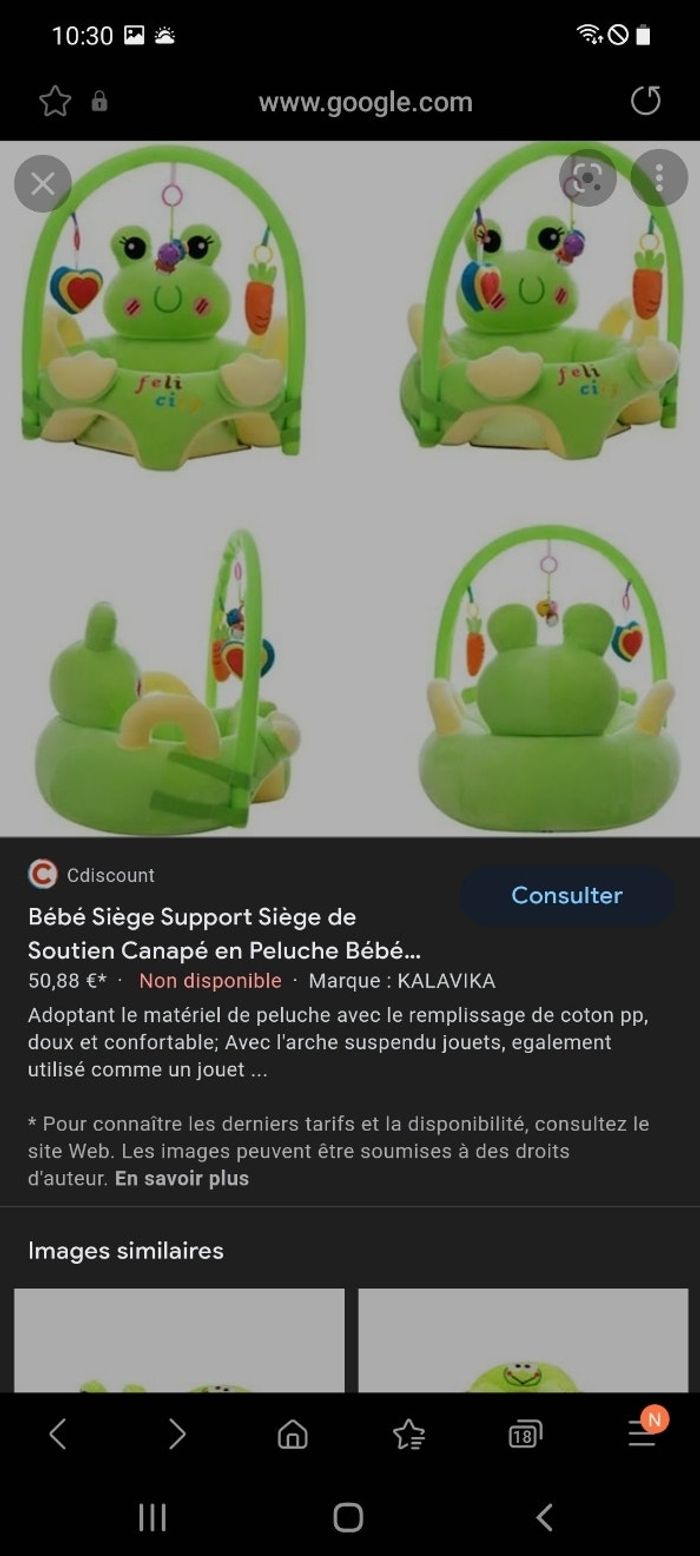Open the system recent apps

pyautogui.click(x=152, y=1517)
